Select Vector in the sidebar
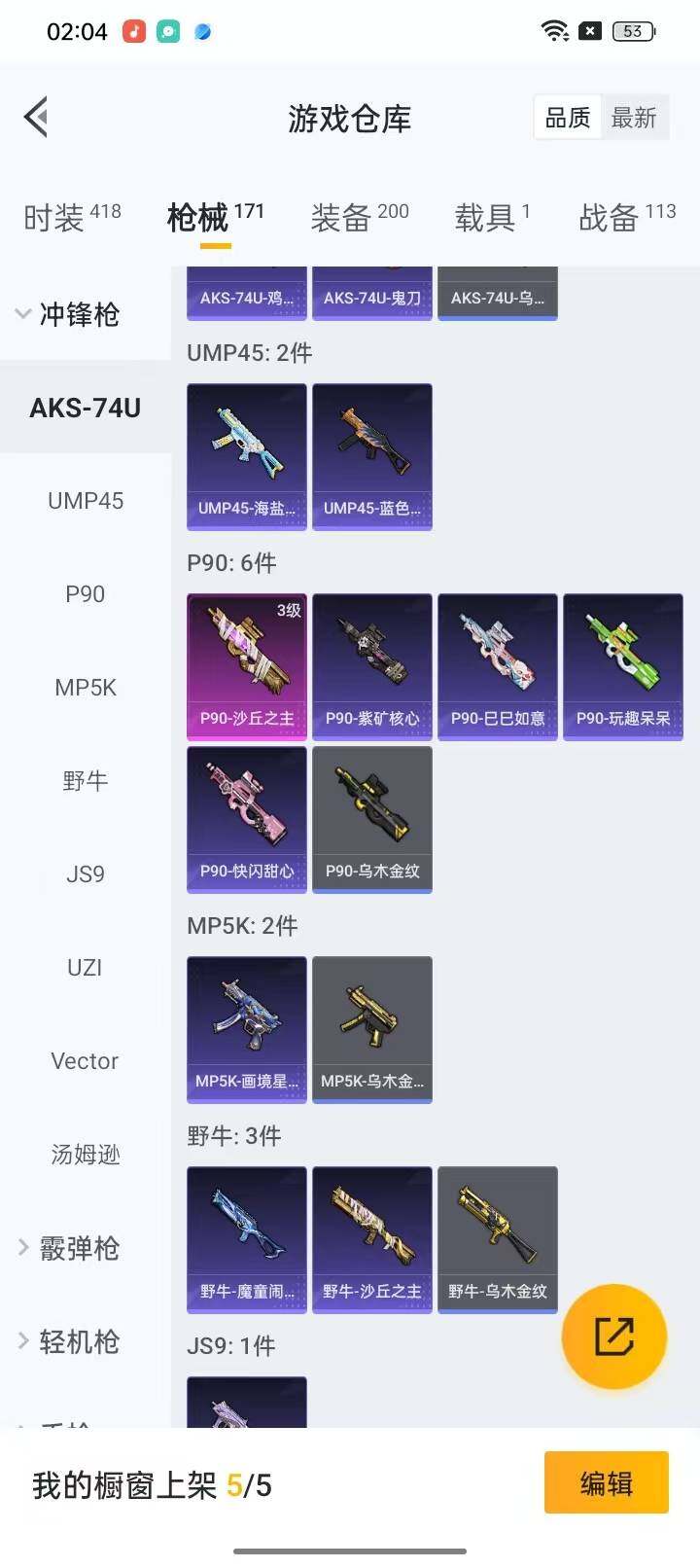The image size is (700, 1568). [86, 1061]
